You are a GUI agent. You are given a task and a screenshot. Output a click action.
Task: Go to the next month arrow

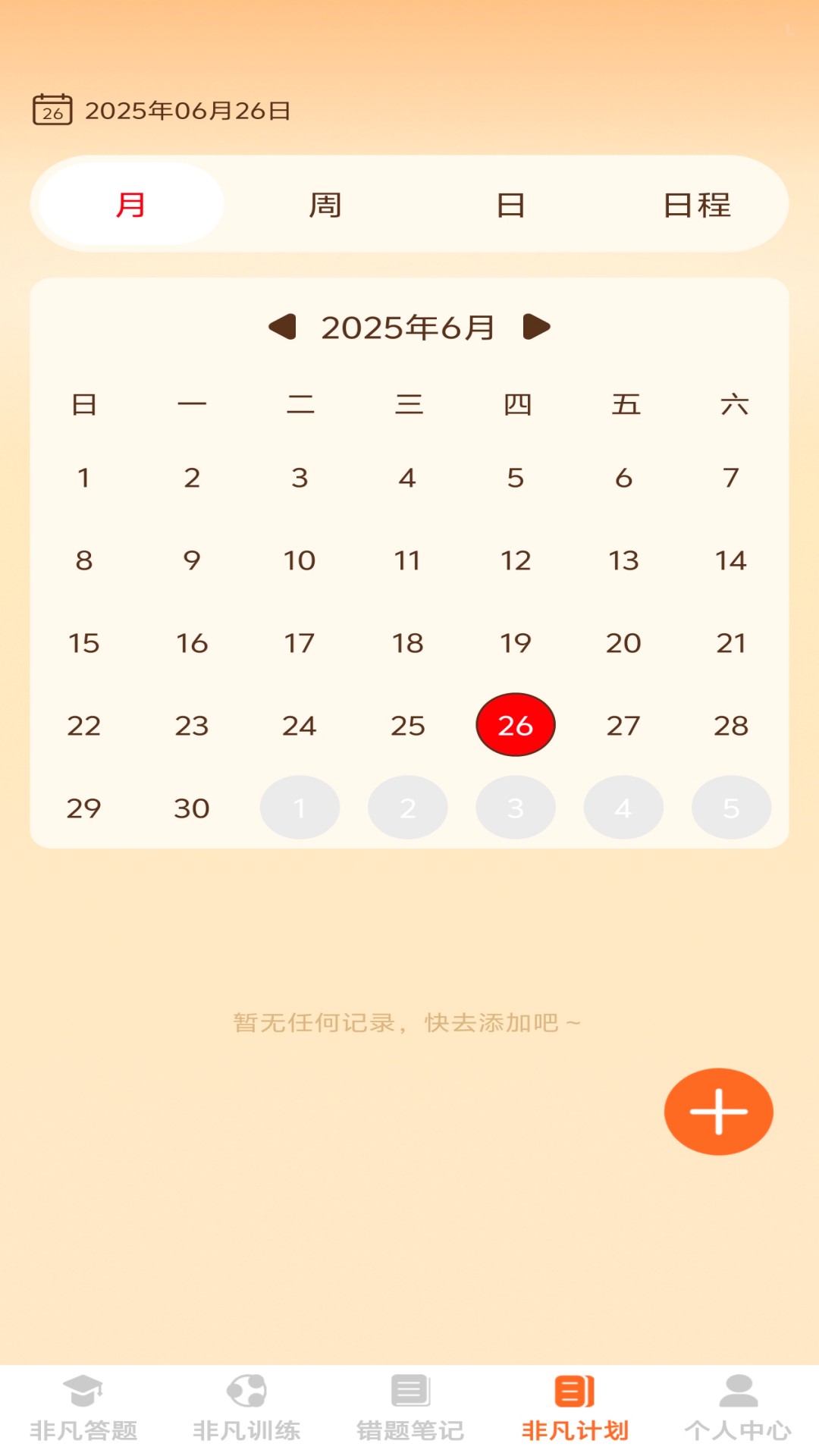[x=536, y=327]
